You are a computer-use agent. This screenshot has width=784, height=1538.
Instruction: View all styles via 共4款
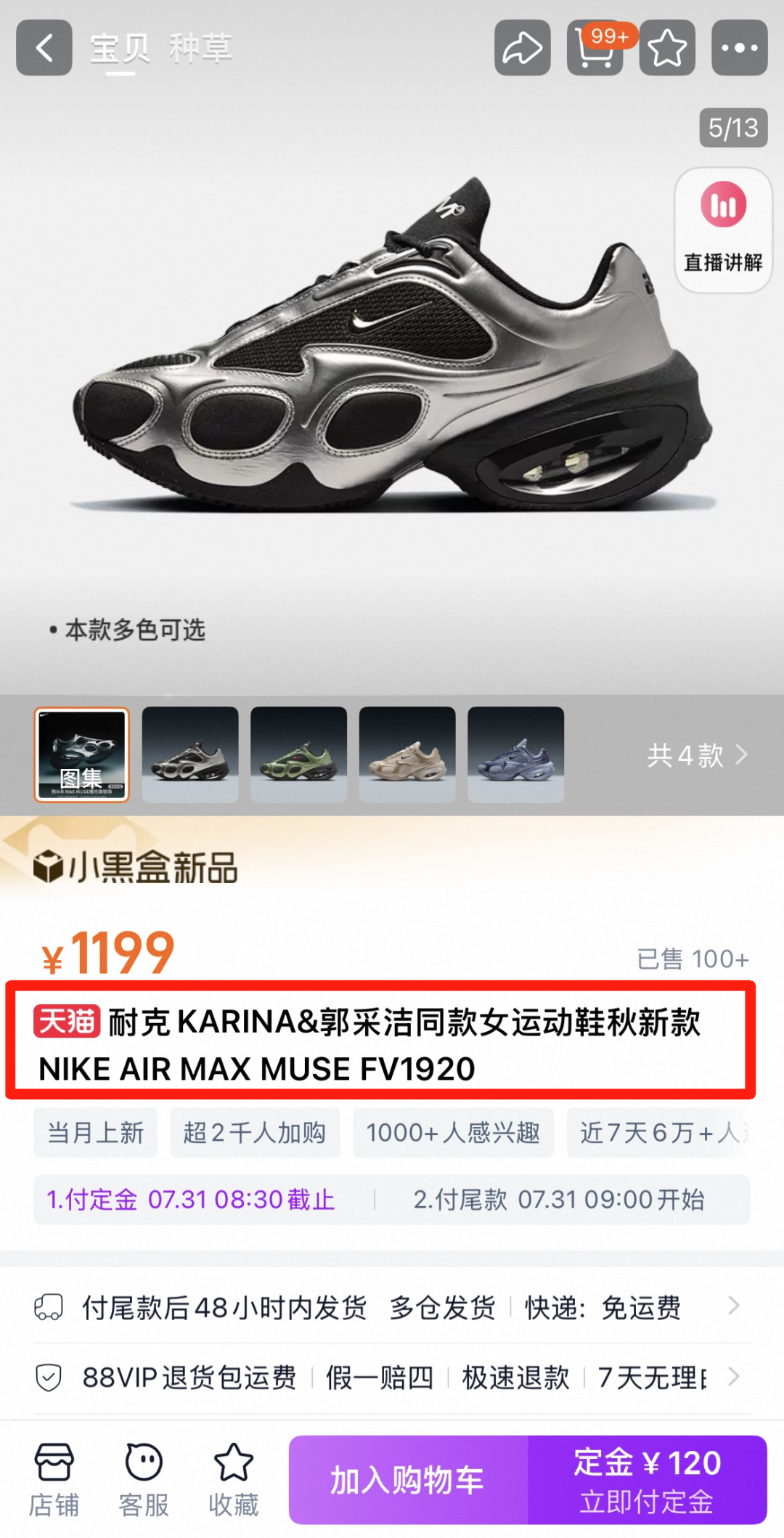pos(696,755)
